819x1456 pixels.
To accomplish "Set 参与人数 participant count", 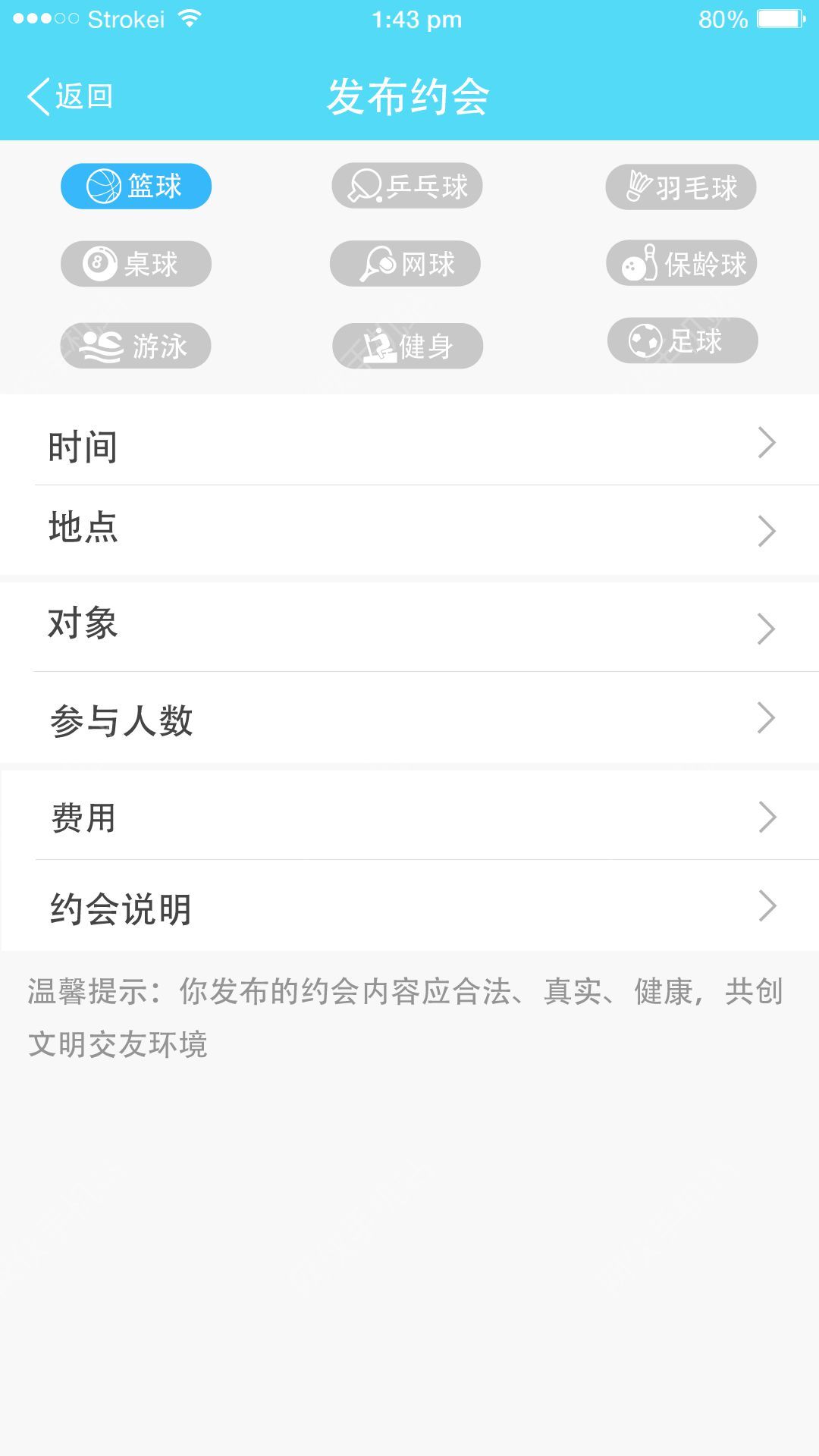I will point(409,717).
